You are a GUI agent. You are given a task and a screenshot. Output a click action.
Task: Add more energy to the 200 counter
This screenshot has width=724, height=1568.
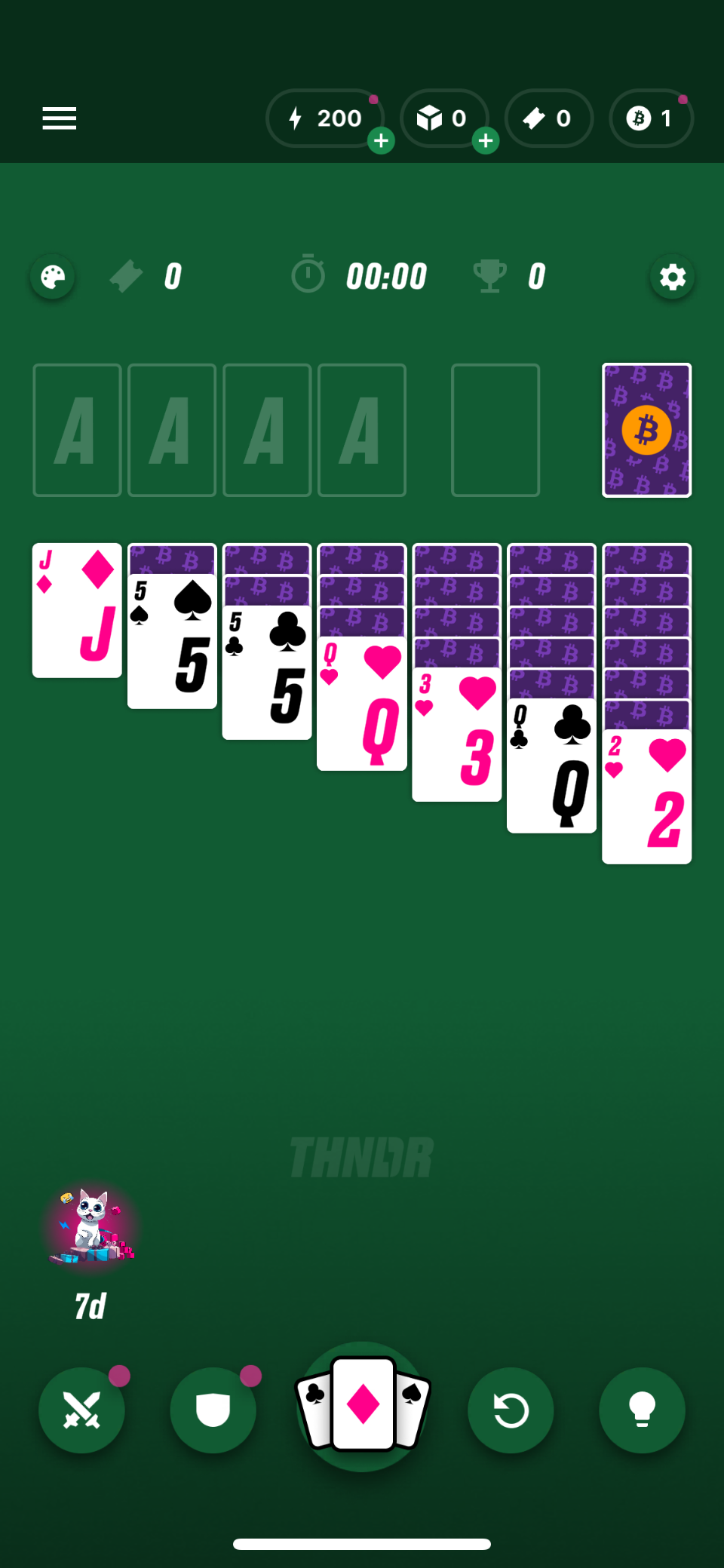click(381, 140)
